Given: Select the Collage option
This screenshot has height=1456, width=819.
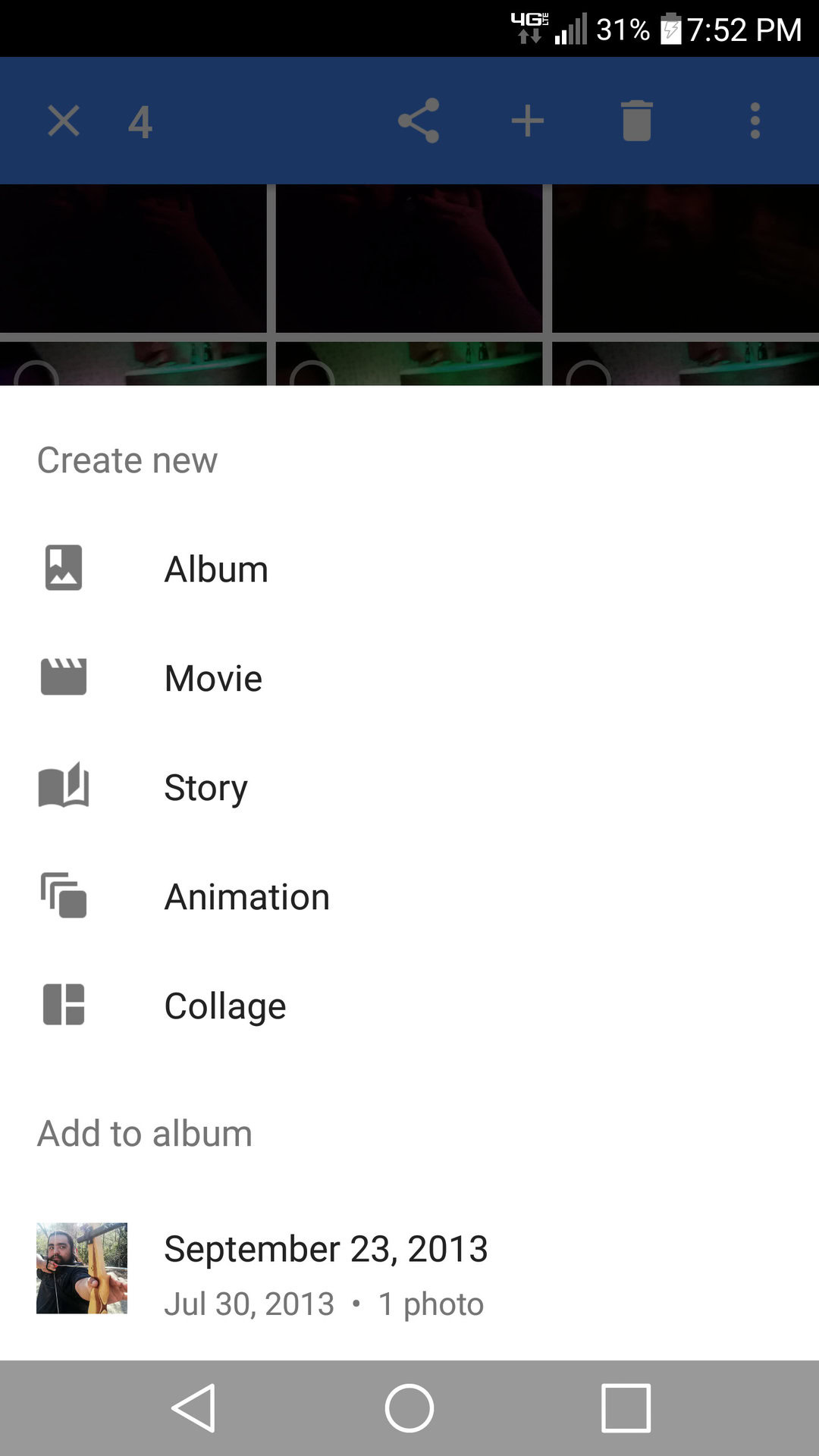Looking at the screenshot, I should [225, 1006].
